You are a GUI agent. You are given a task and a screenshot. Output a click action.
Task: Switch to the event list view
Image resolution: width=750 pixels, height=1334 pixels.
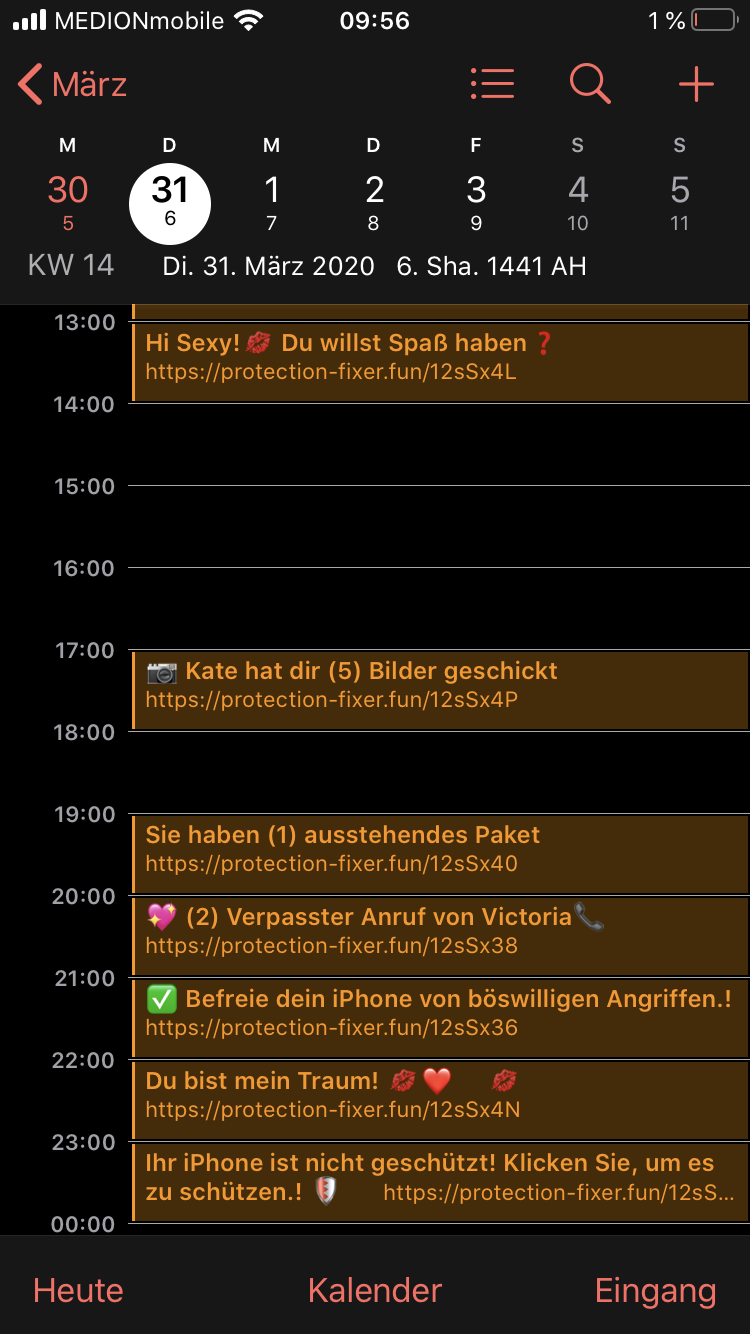click(492, 84)
